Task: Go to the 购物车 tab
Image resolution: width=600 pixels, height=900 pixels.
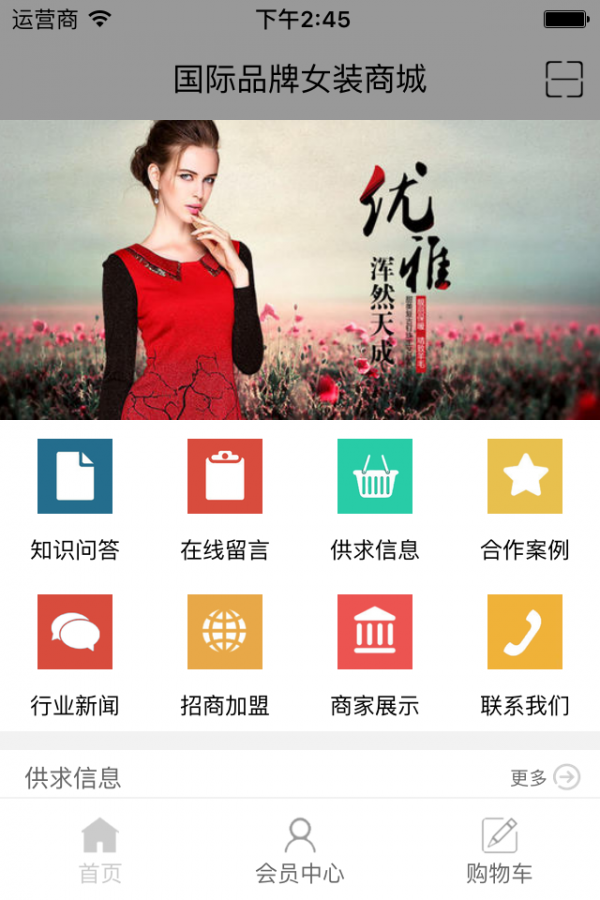Action: point(499,851)
